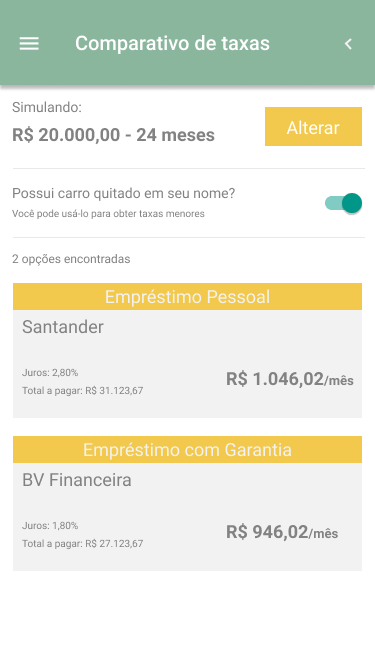
Task: Go back using the header arrow
Action: [x=348, y=43]
